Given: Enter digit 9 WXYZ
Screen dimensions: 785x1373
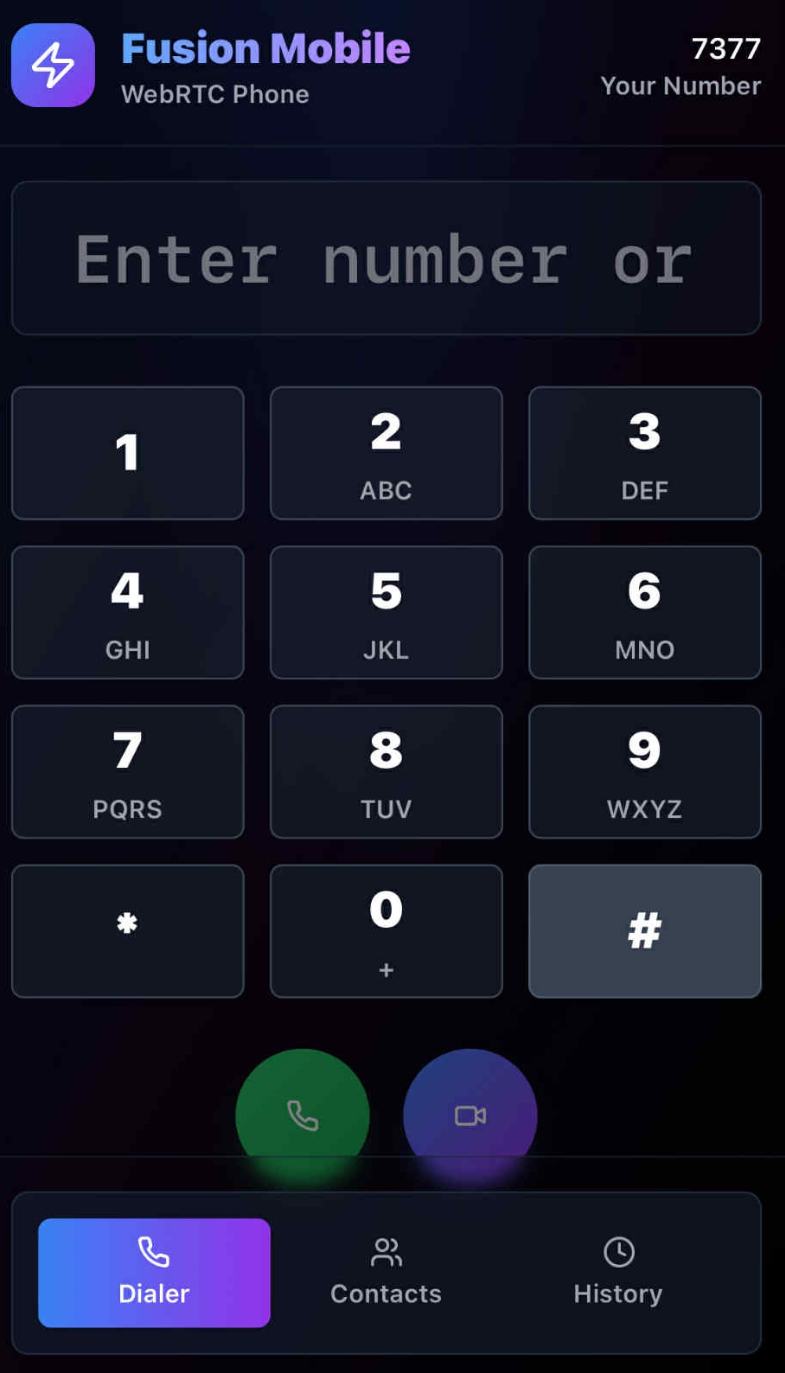Looking at the screenshot, I should tap(644, 771).
